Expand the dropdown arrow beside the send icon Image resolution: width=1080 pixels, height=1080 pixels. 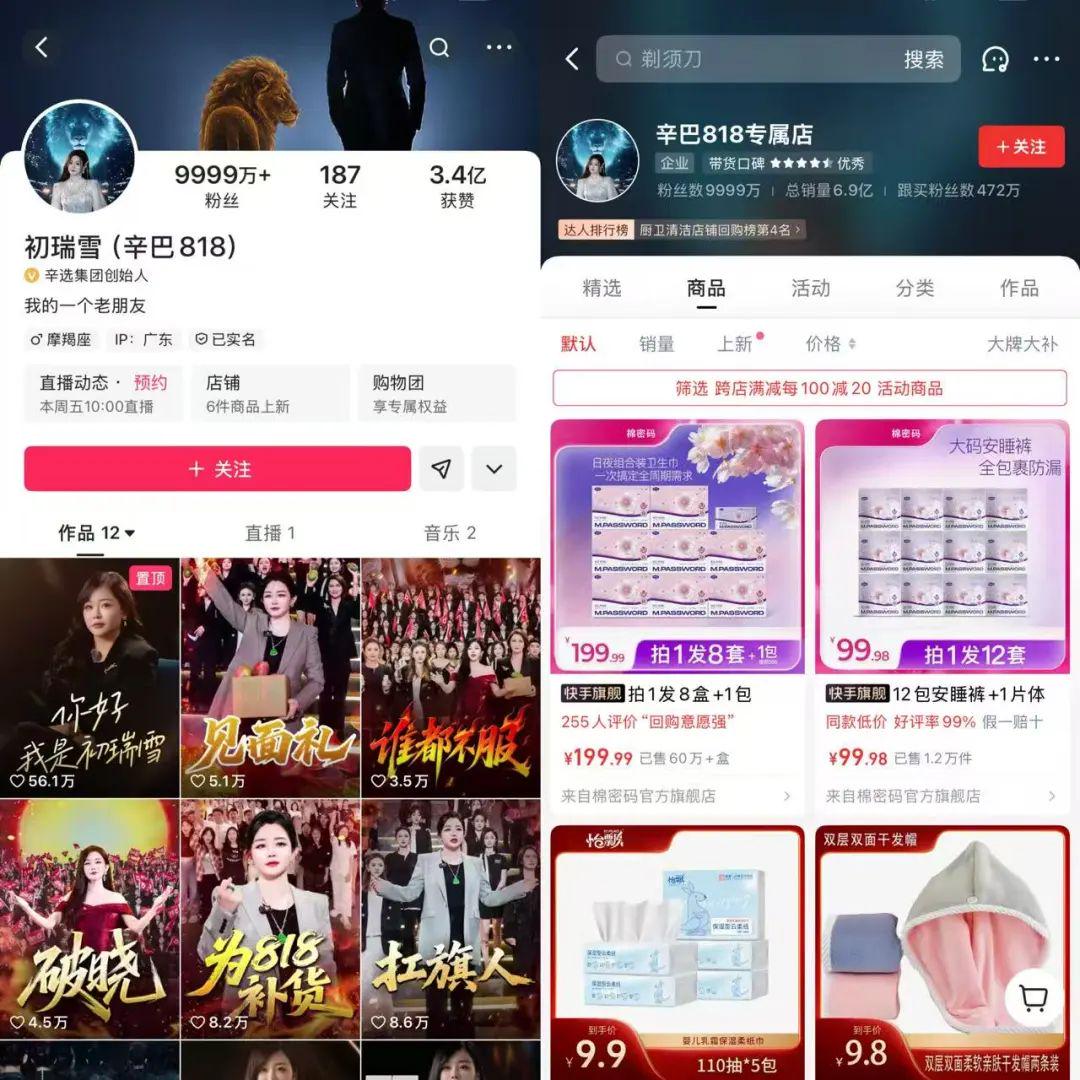(x=494, y=469)
